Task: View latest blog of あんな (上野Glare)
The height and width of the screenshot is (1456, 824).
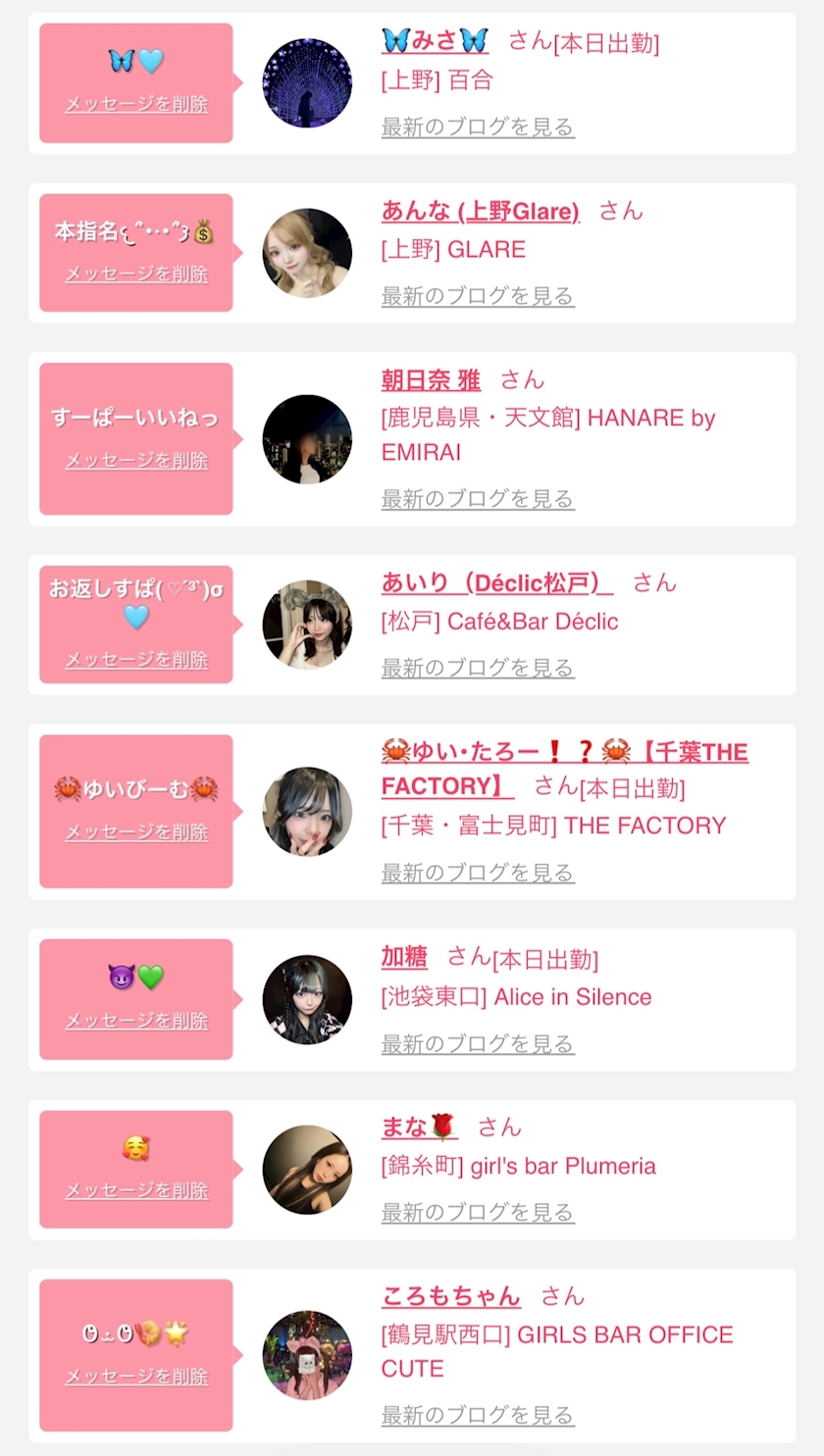Action: click(478, 295)
